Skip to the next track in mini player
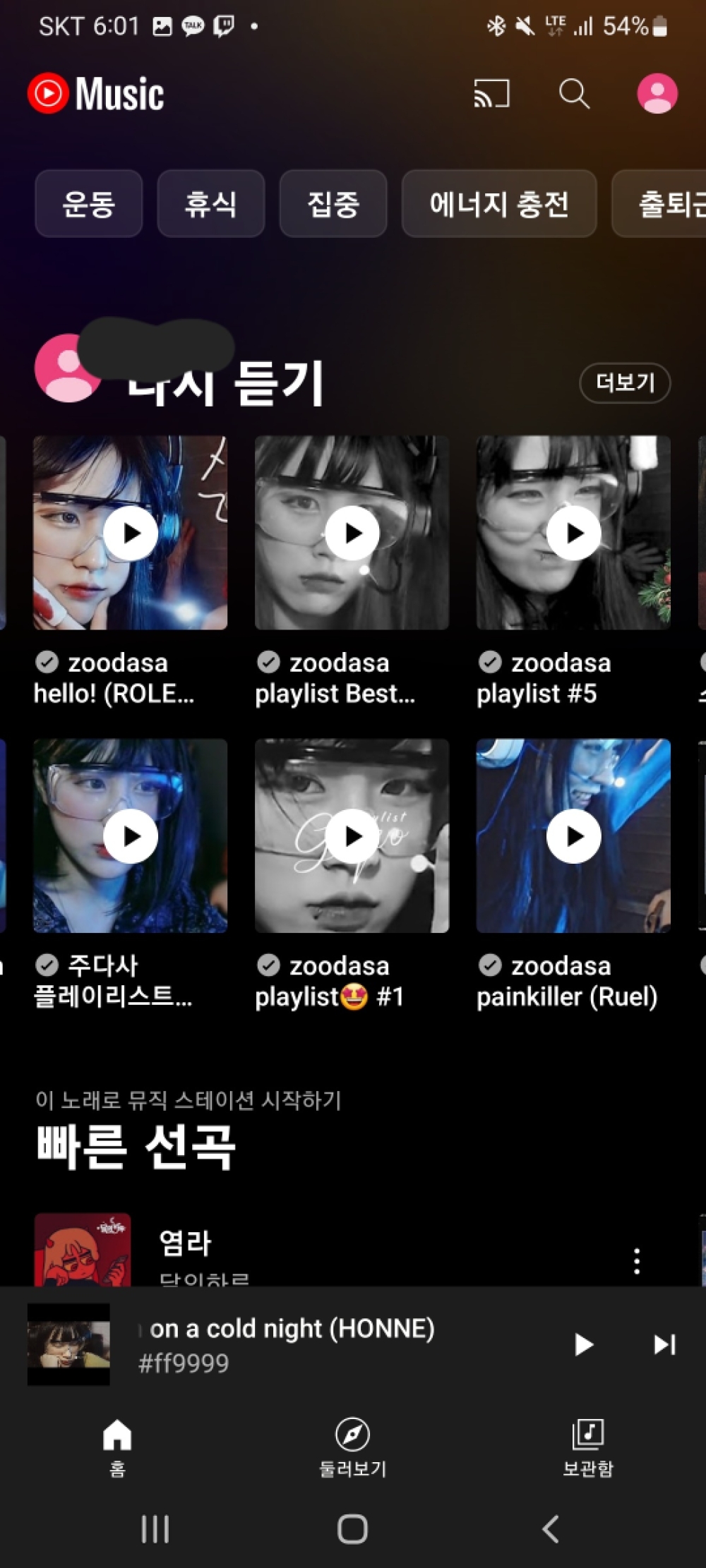706x1568 pixels. tap(664, 1344)
